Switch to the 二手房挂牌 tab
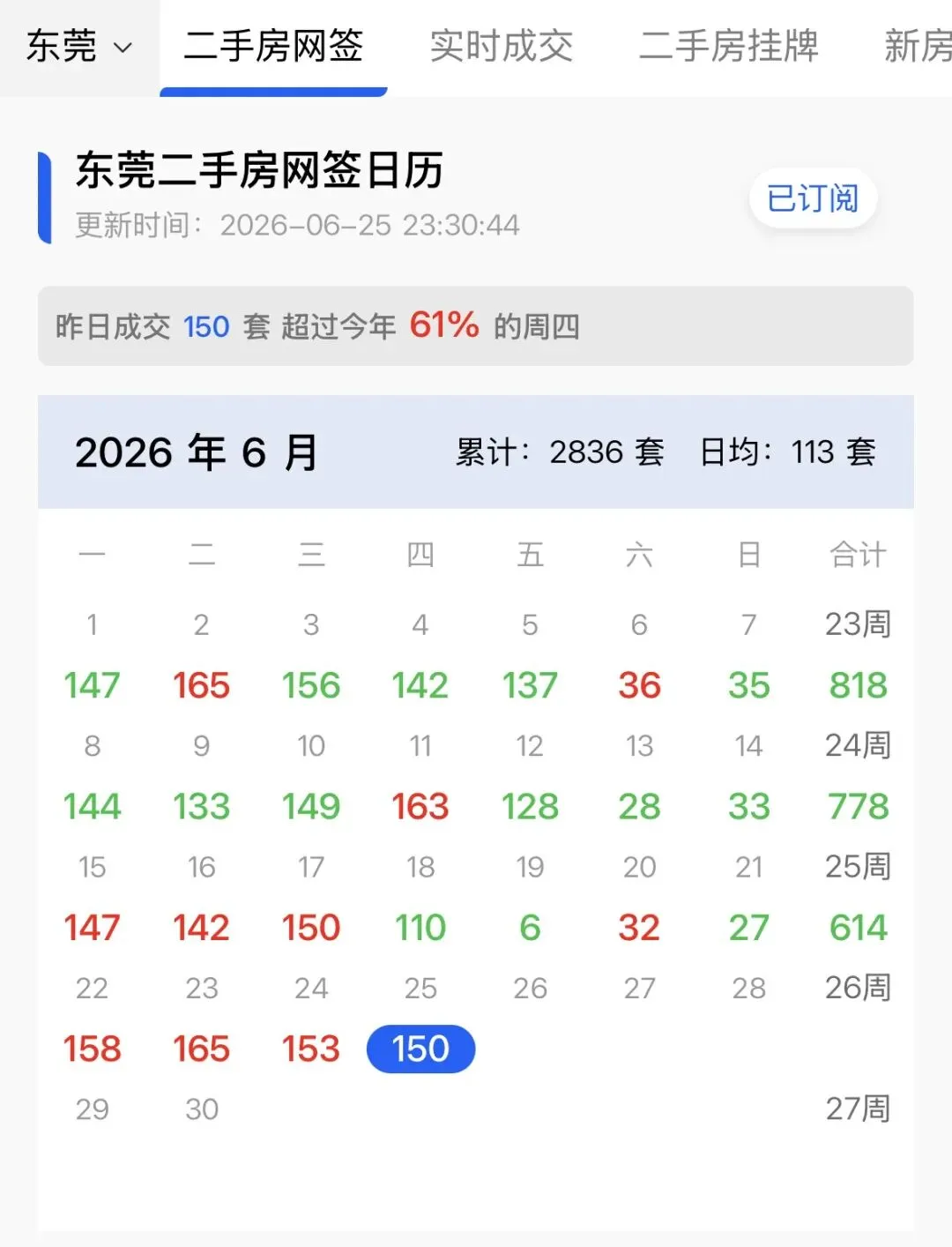The width and height of the screenshot is (952, 1247). click(x=729, y=47)
